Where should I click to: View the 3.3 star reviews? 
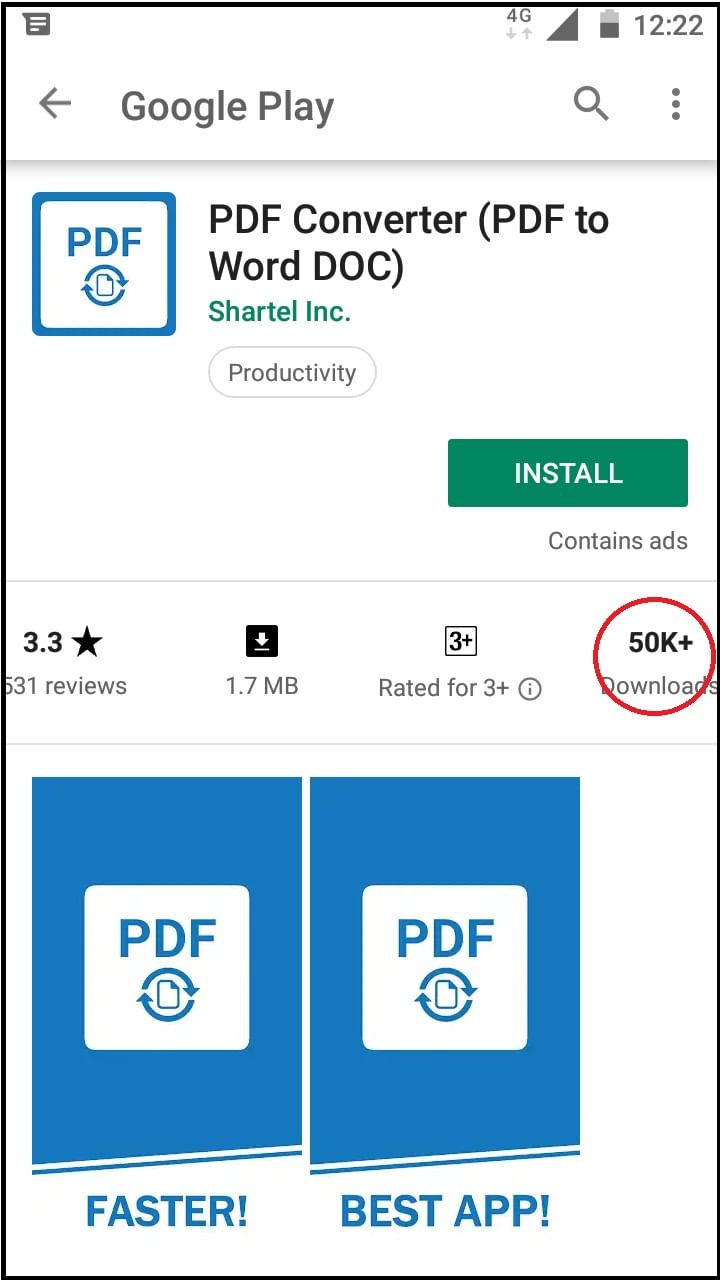point(63,660)
